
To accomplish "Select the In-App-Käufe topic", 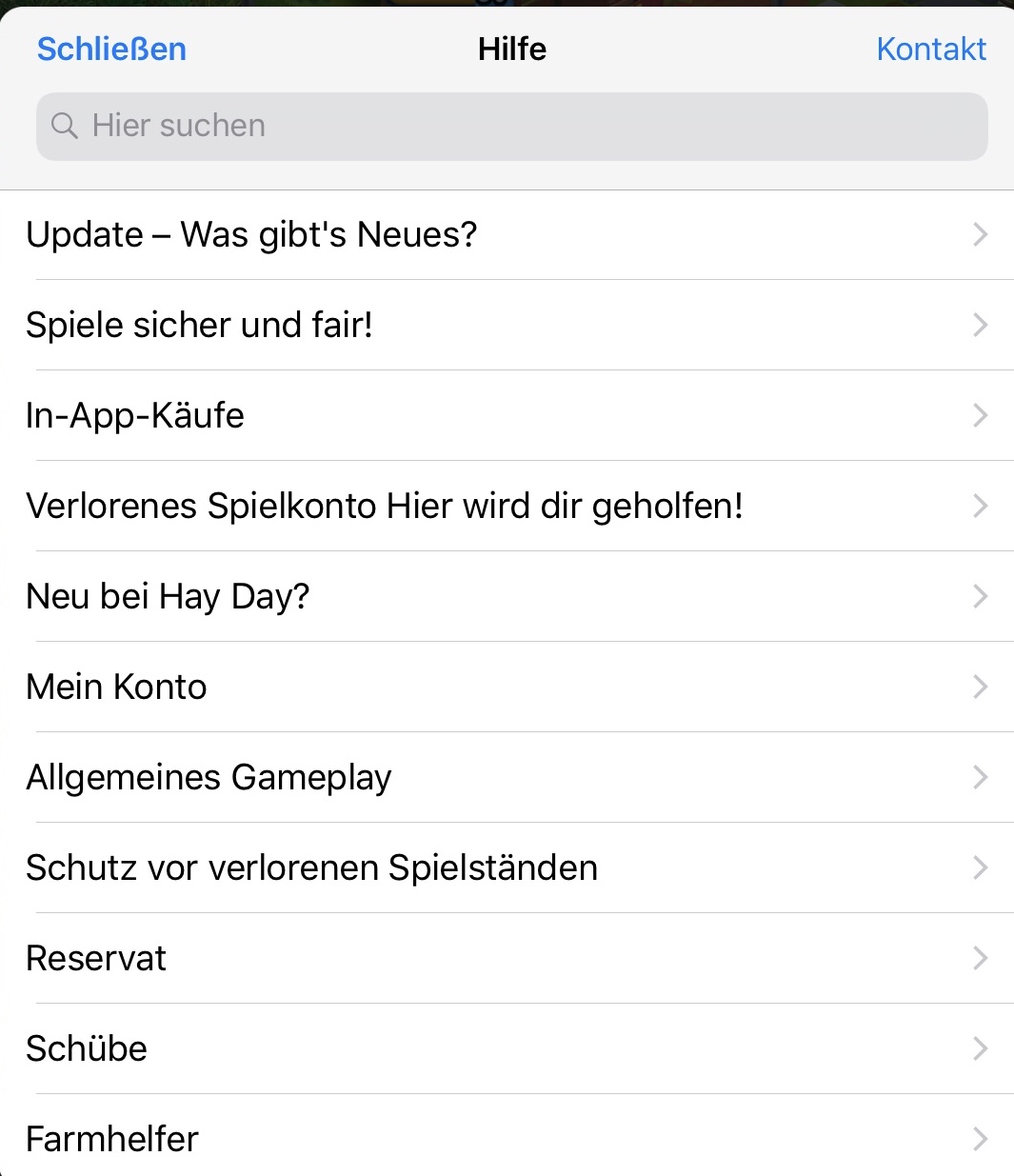I will [507, 416].
